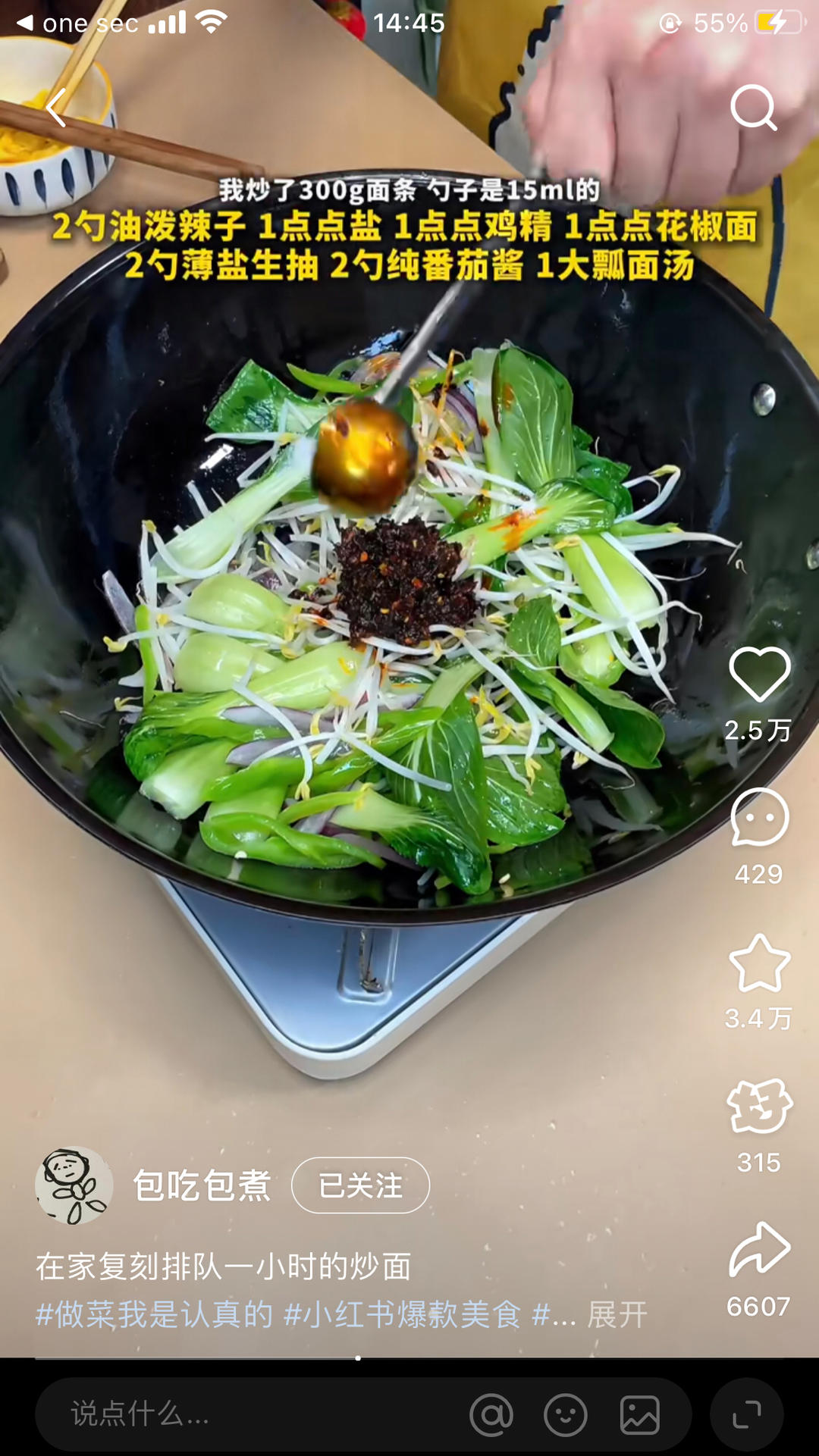This screenshot has height=1456, width=819.
Task: Attach a picture to the comment
Action: coord(639,1414)
